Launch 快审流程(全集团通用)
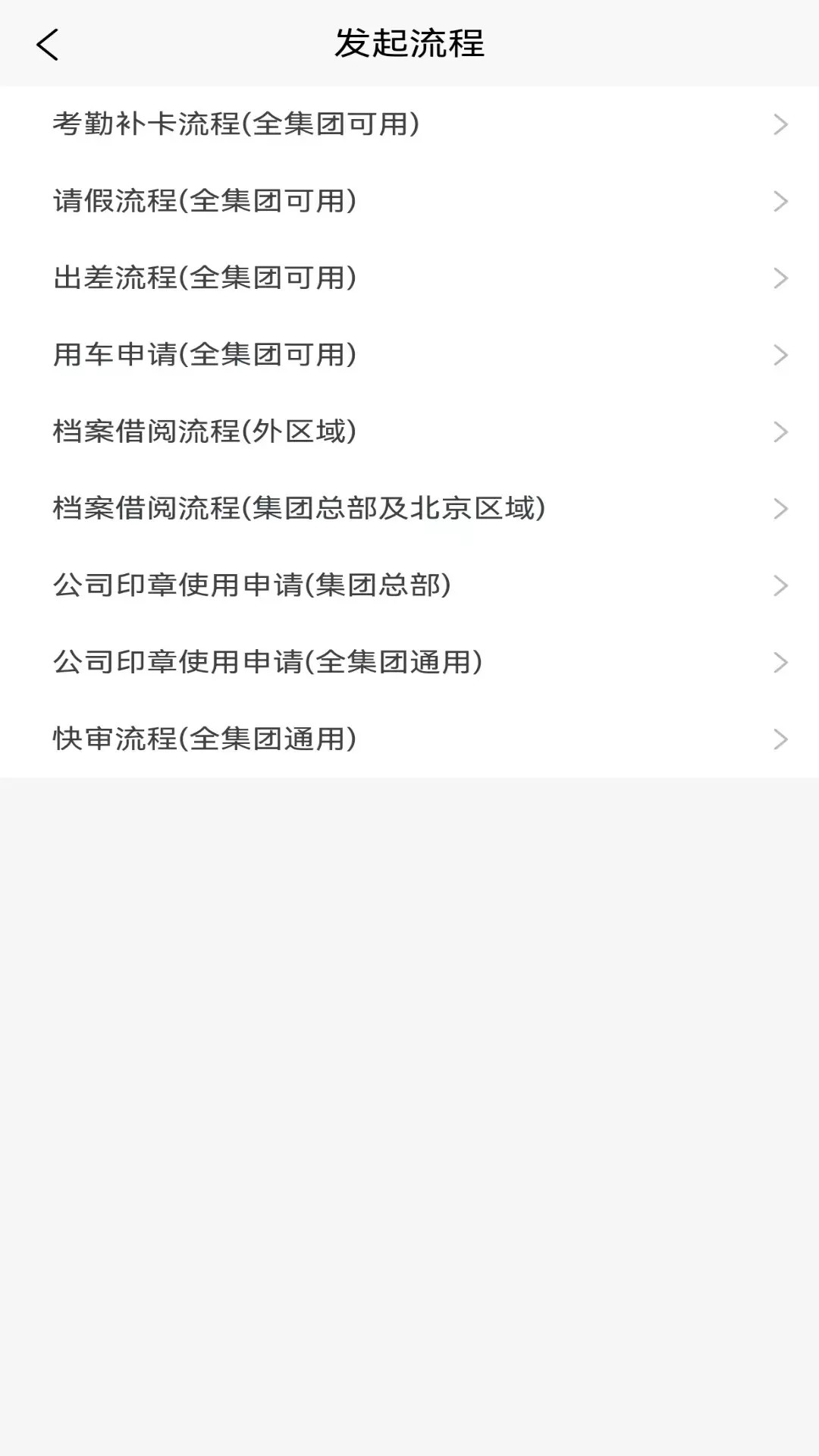 (x=409, y=739)
